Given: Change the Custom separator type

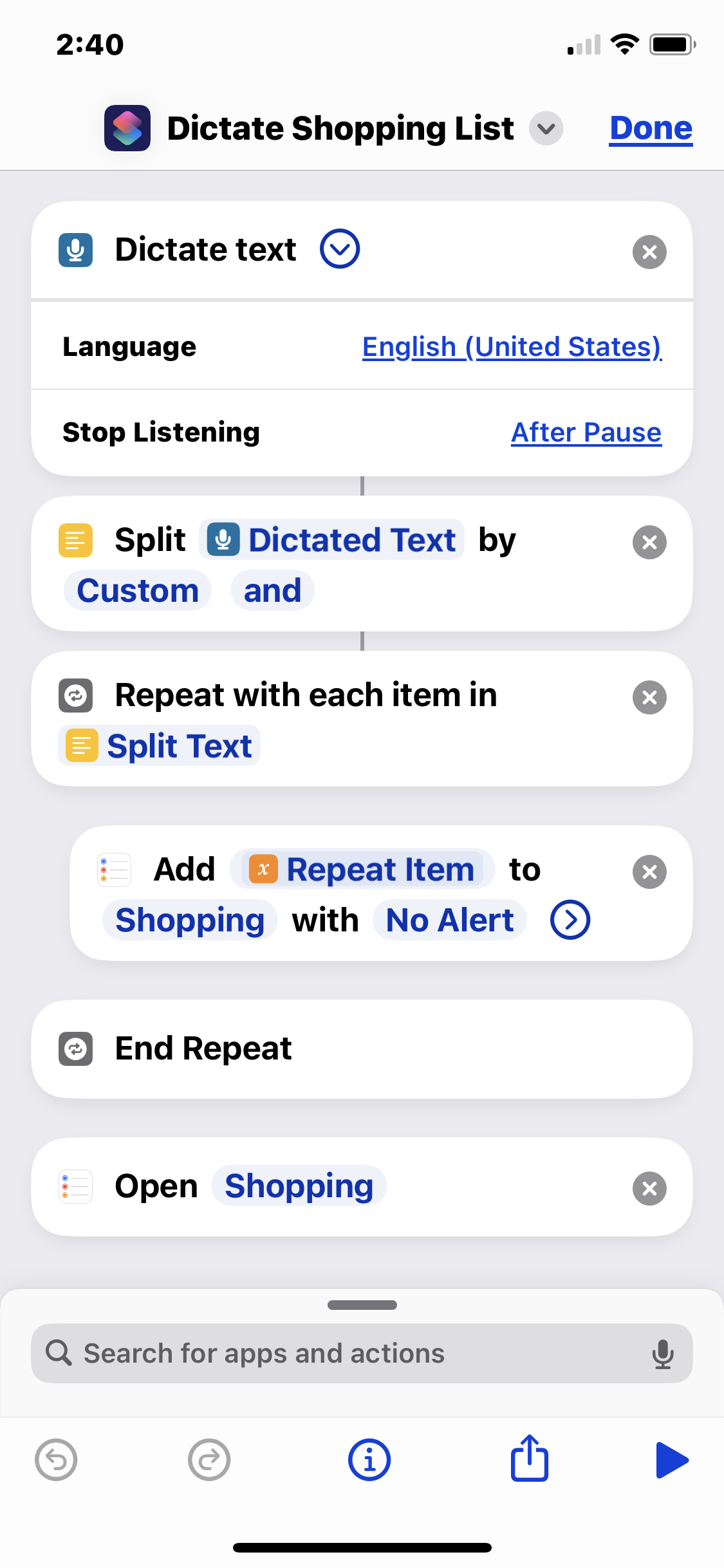Looking at the screenshot, I should [138, 591].
